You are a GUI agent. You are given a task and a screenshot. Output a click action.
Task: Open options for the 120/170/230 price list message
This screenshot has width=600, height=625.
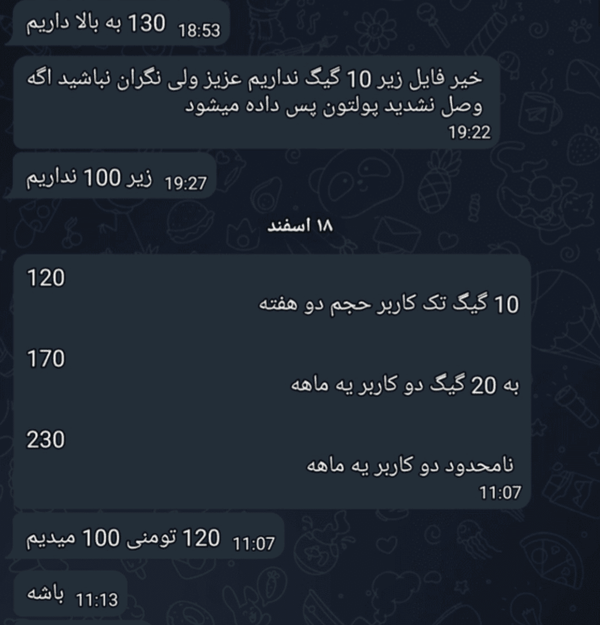click(272, 382)
